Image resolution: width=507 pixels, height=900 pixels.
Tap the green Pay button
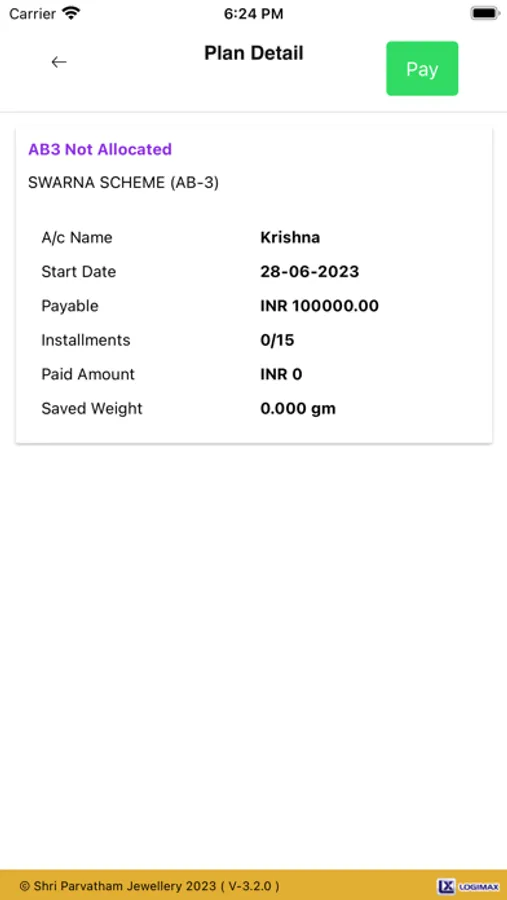[x=422, y=68]
